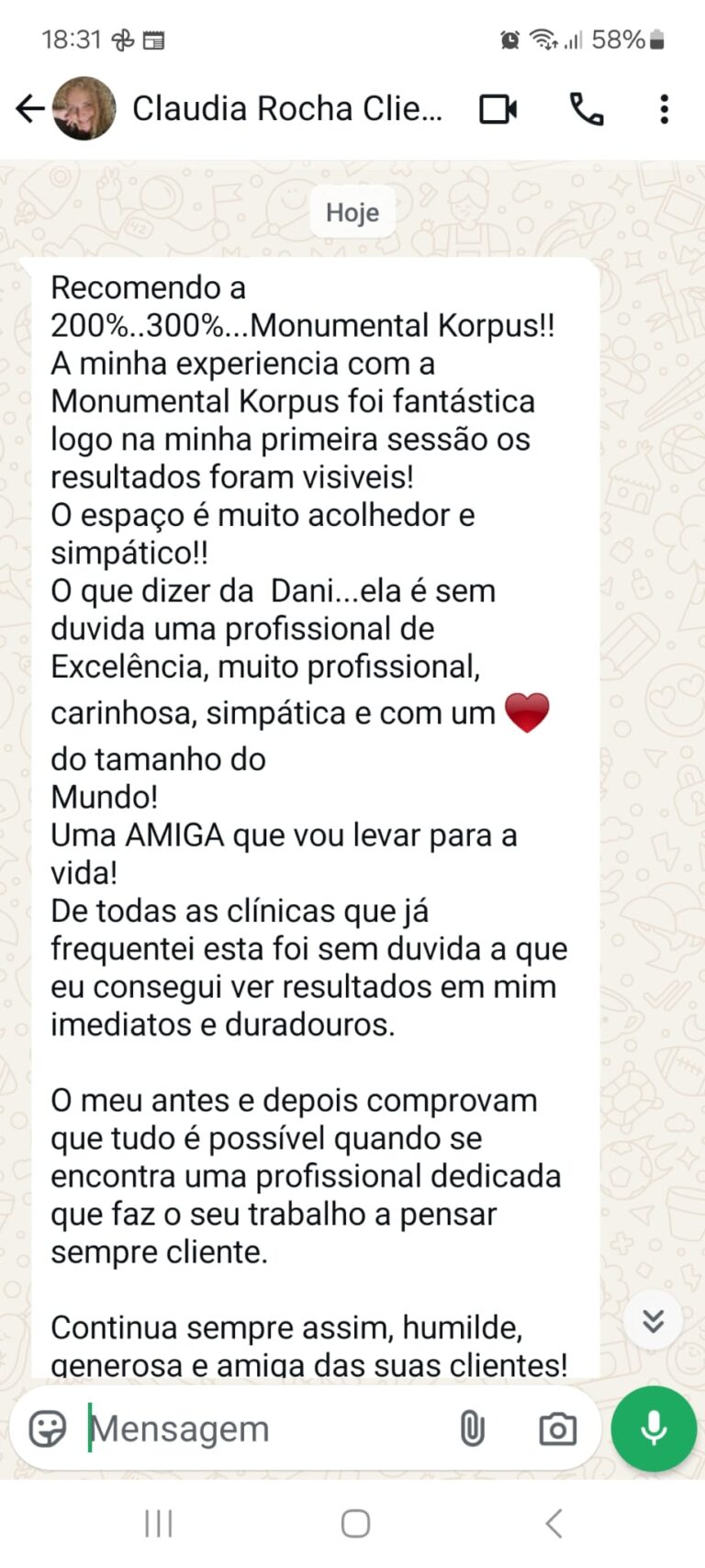Viewport: 705px width, 1568px height.
Task: Jump to latest messages with double-chevron button
Action: pos(653,1321)
